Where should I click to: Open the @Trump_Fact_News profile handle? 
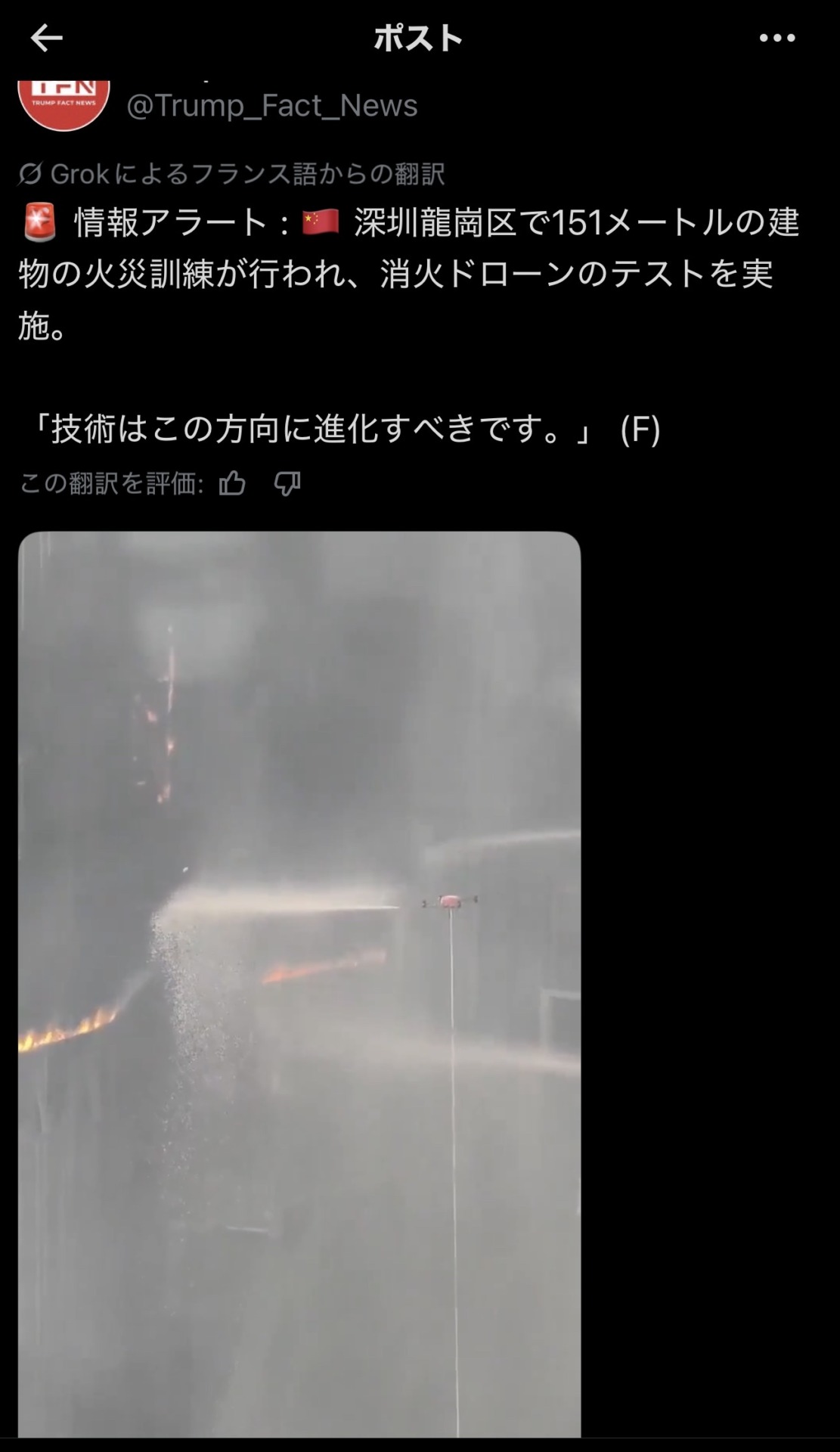click(271, 106)
